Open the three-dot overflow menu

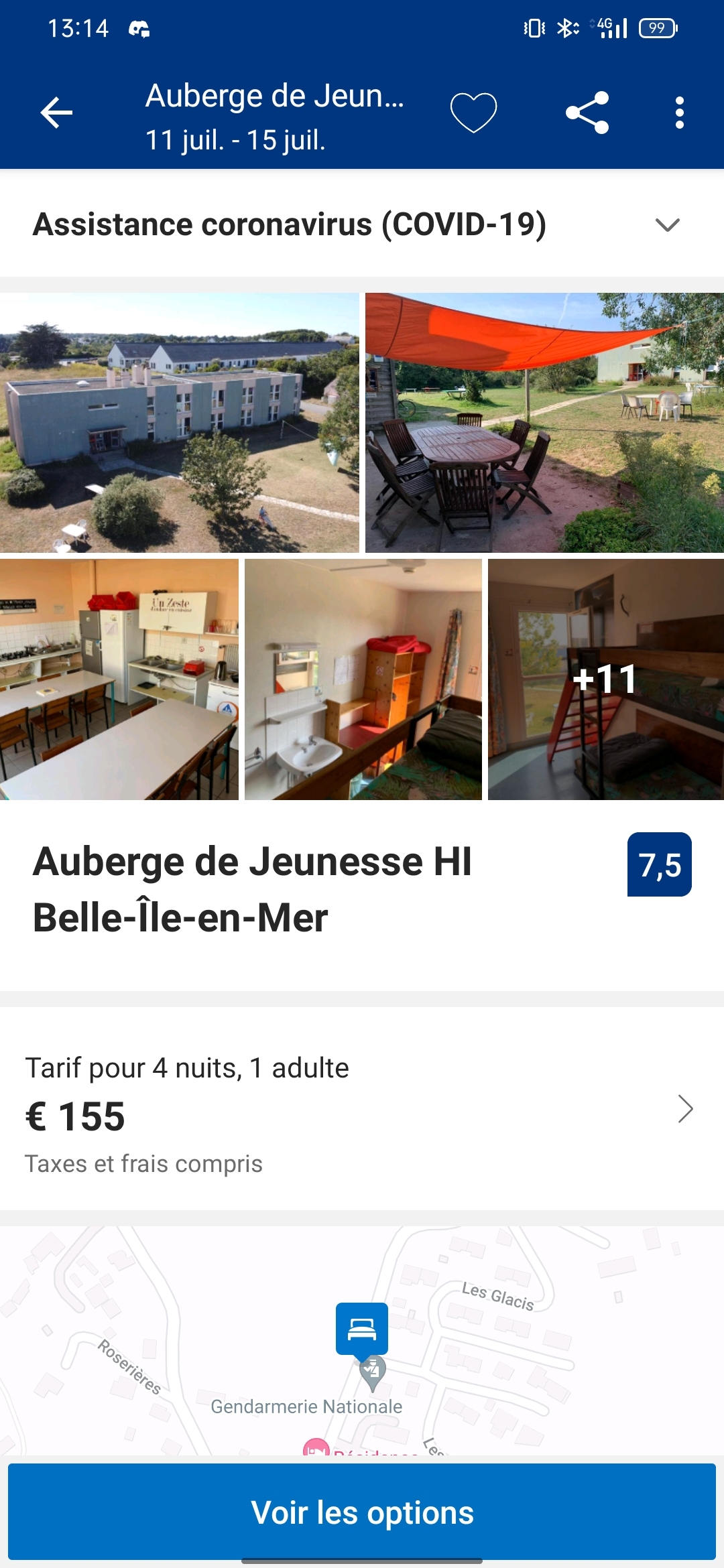pos(679,113)
